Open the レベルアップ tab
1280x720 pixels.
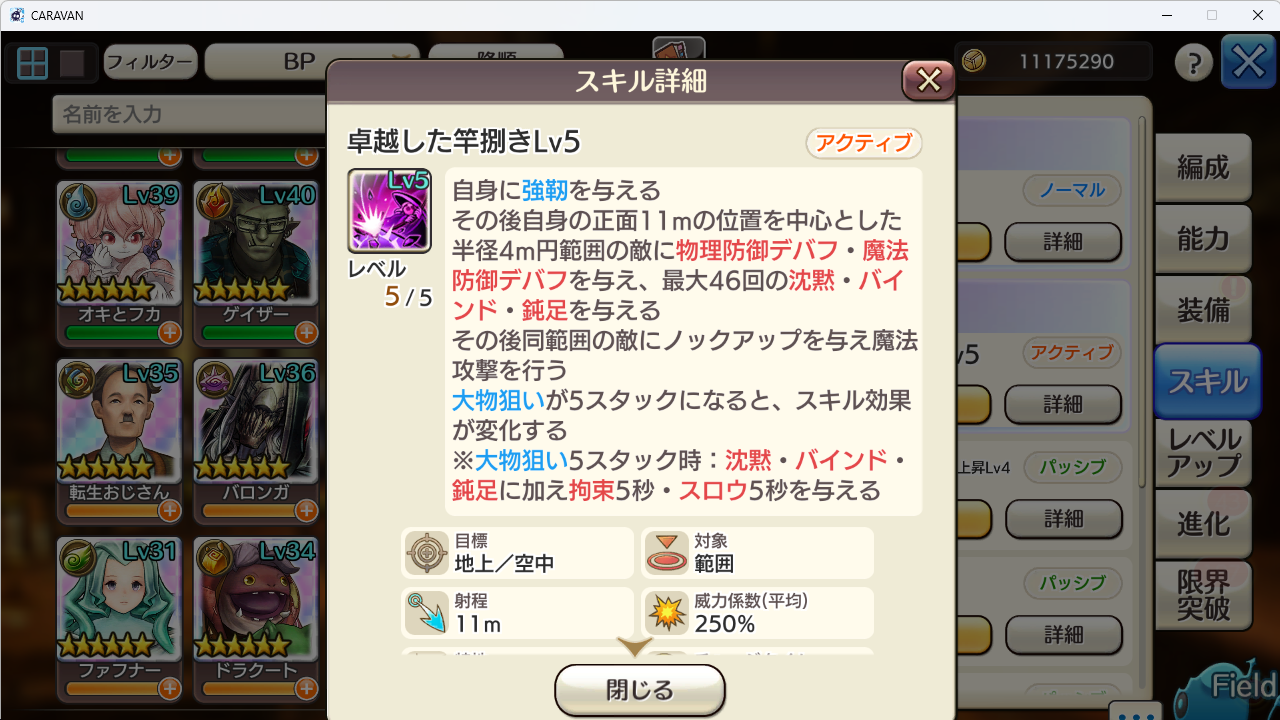tap(1203, 452)
